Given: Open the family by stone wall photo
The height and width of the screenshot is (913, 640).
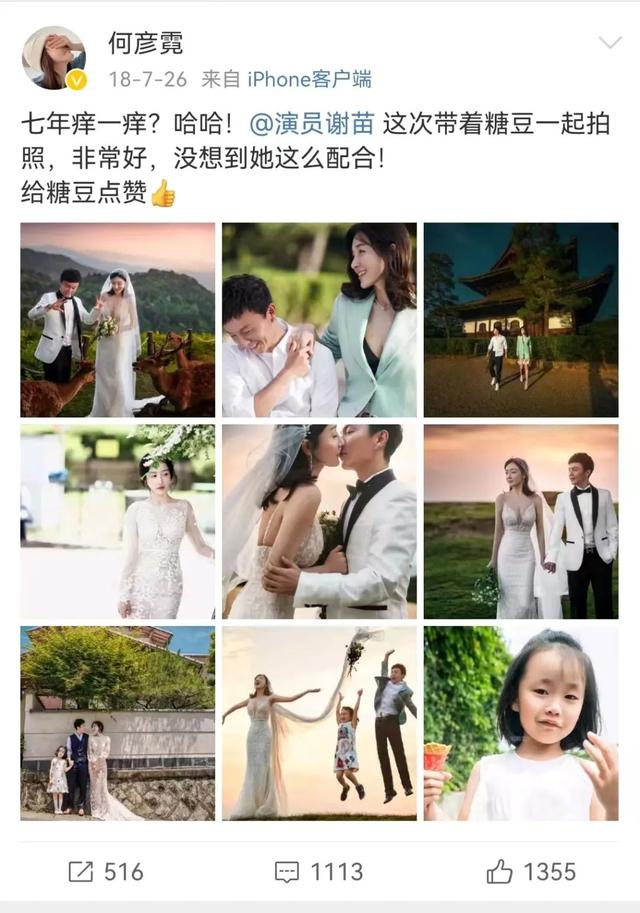Looking at the screenshot, I should click(117, 723).
